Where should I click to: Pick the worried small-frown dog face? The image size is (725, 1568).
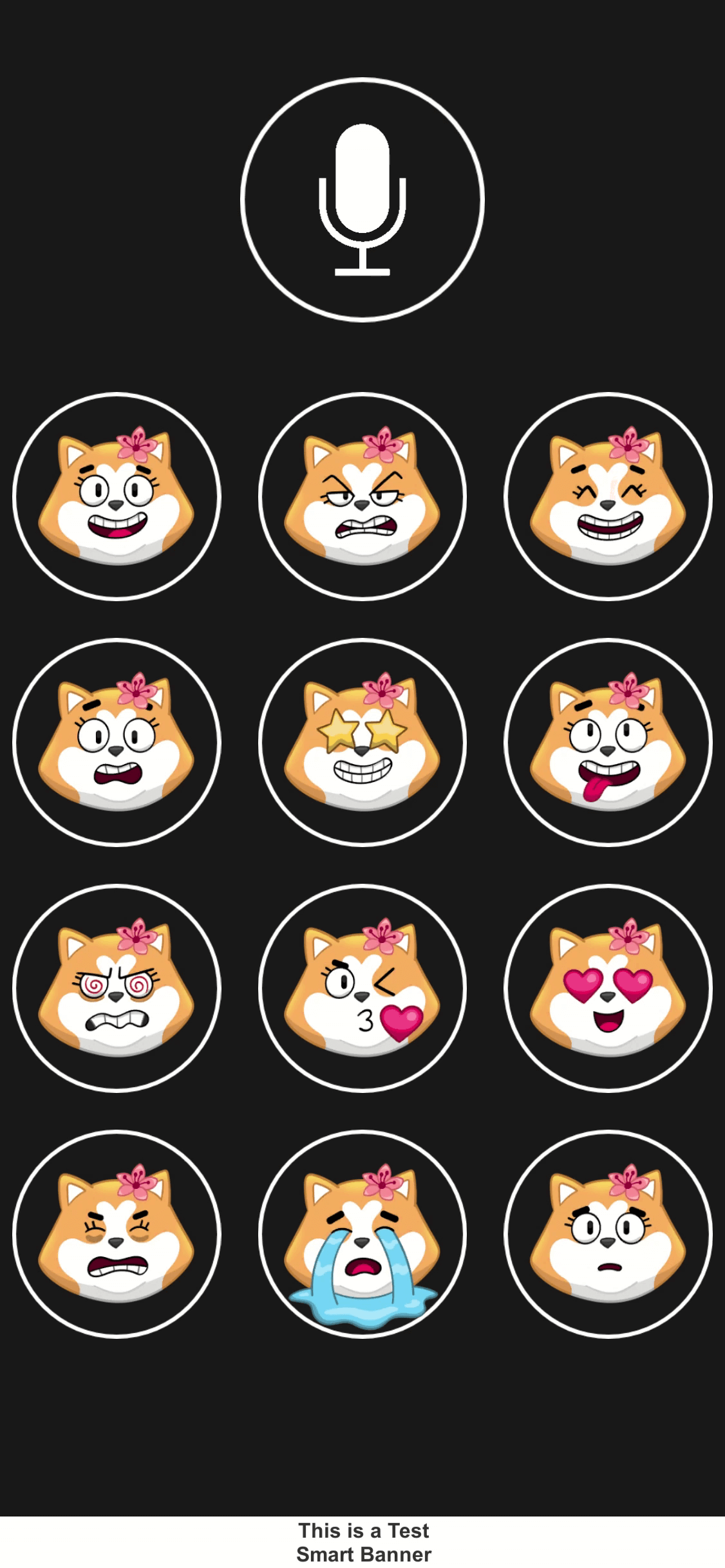click(x=608, y=1234)
